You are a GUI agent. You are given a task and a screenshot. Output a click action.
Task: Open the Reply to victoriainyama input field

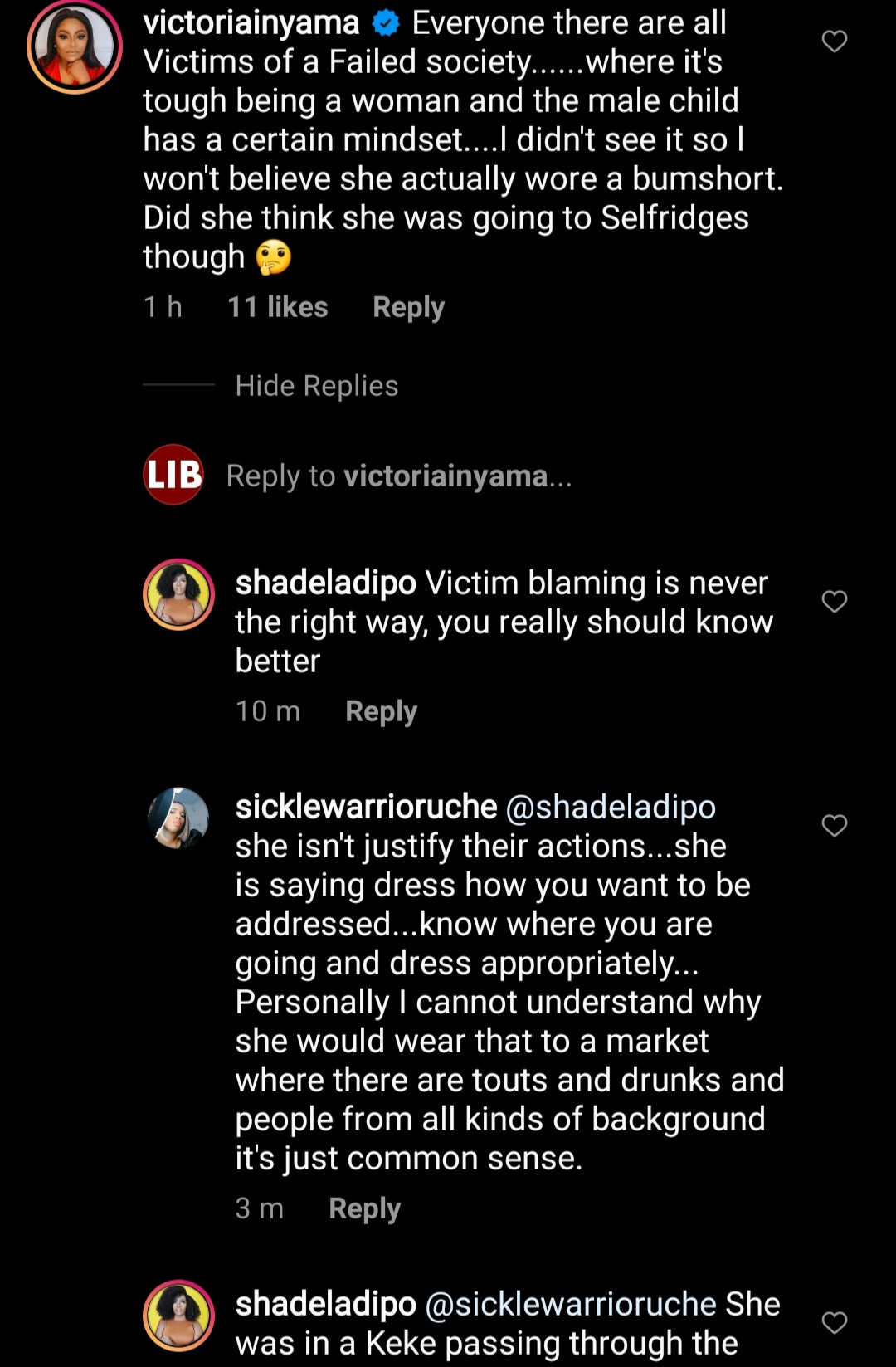pyautogui.click(x=398, y=476)
